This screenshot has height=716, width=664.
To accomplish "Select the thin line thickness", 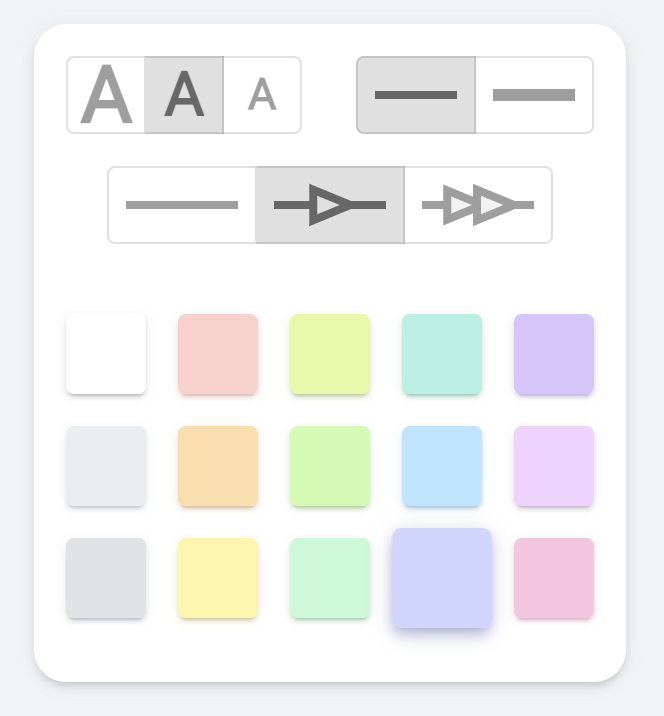I will (416, 95).
